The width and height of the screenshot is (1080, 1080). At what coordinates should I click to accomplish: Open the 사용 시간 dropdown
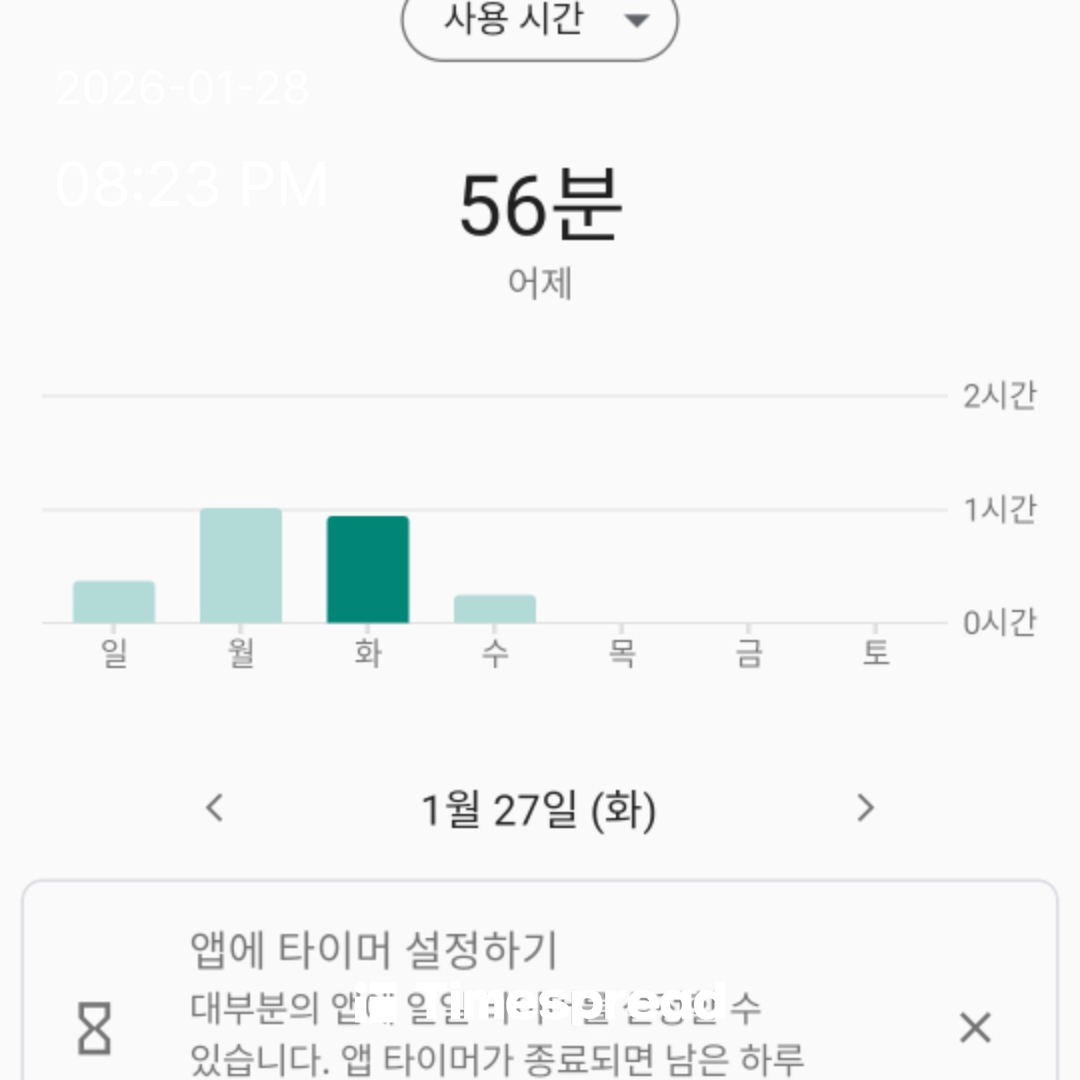point(539,22)
